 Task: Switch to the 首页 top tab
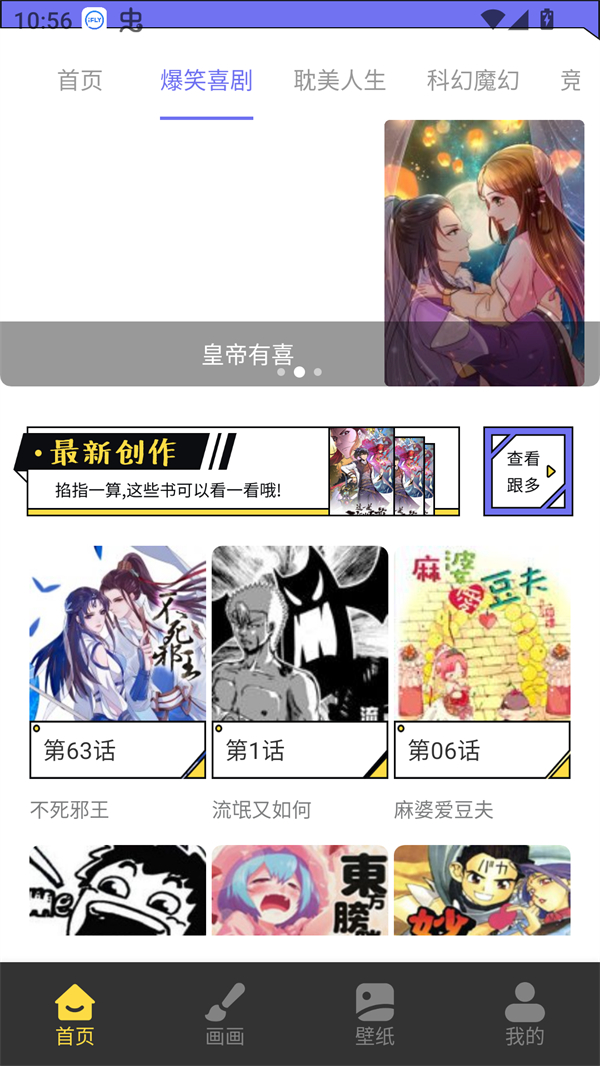pos(80,81)
